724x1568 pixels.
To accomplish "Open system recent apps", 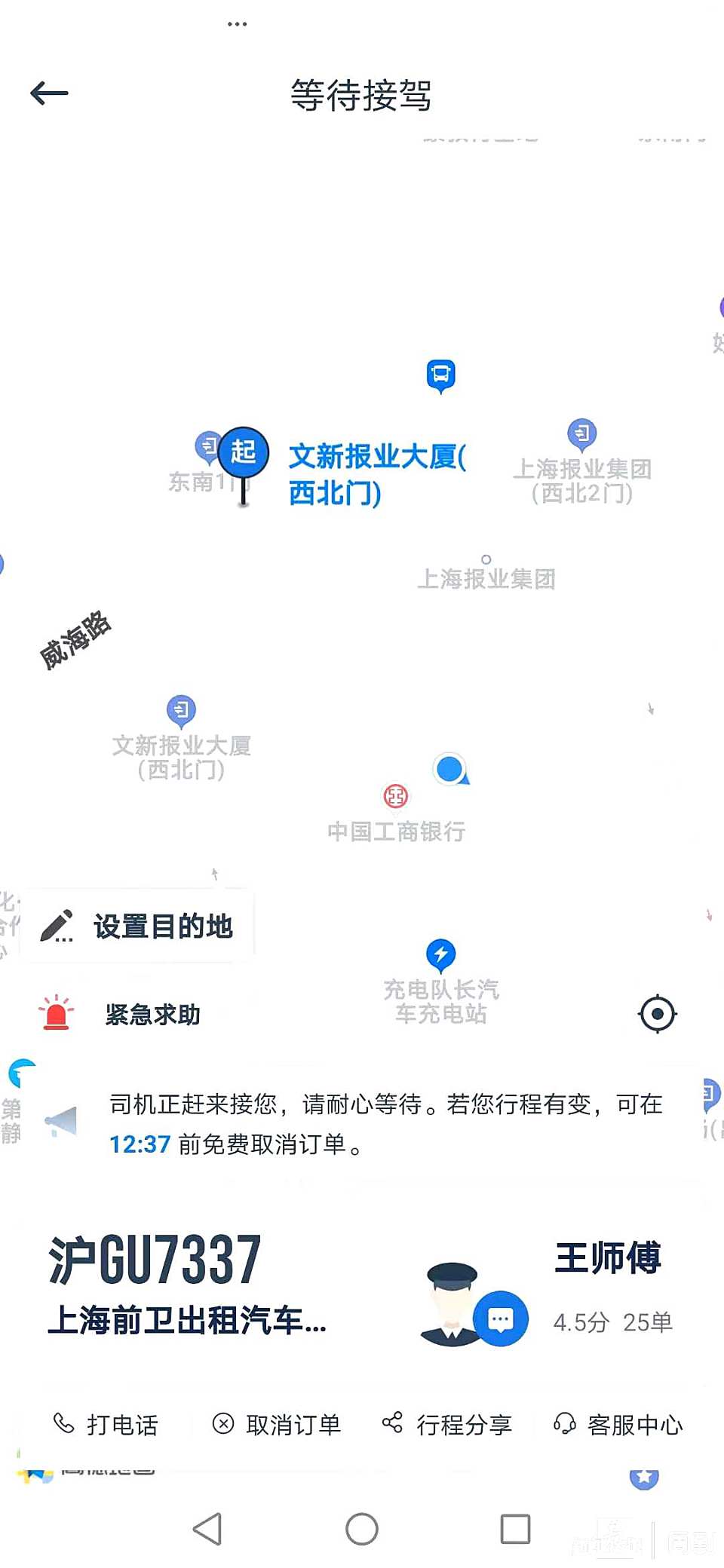I will (515, 1529).
